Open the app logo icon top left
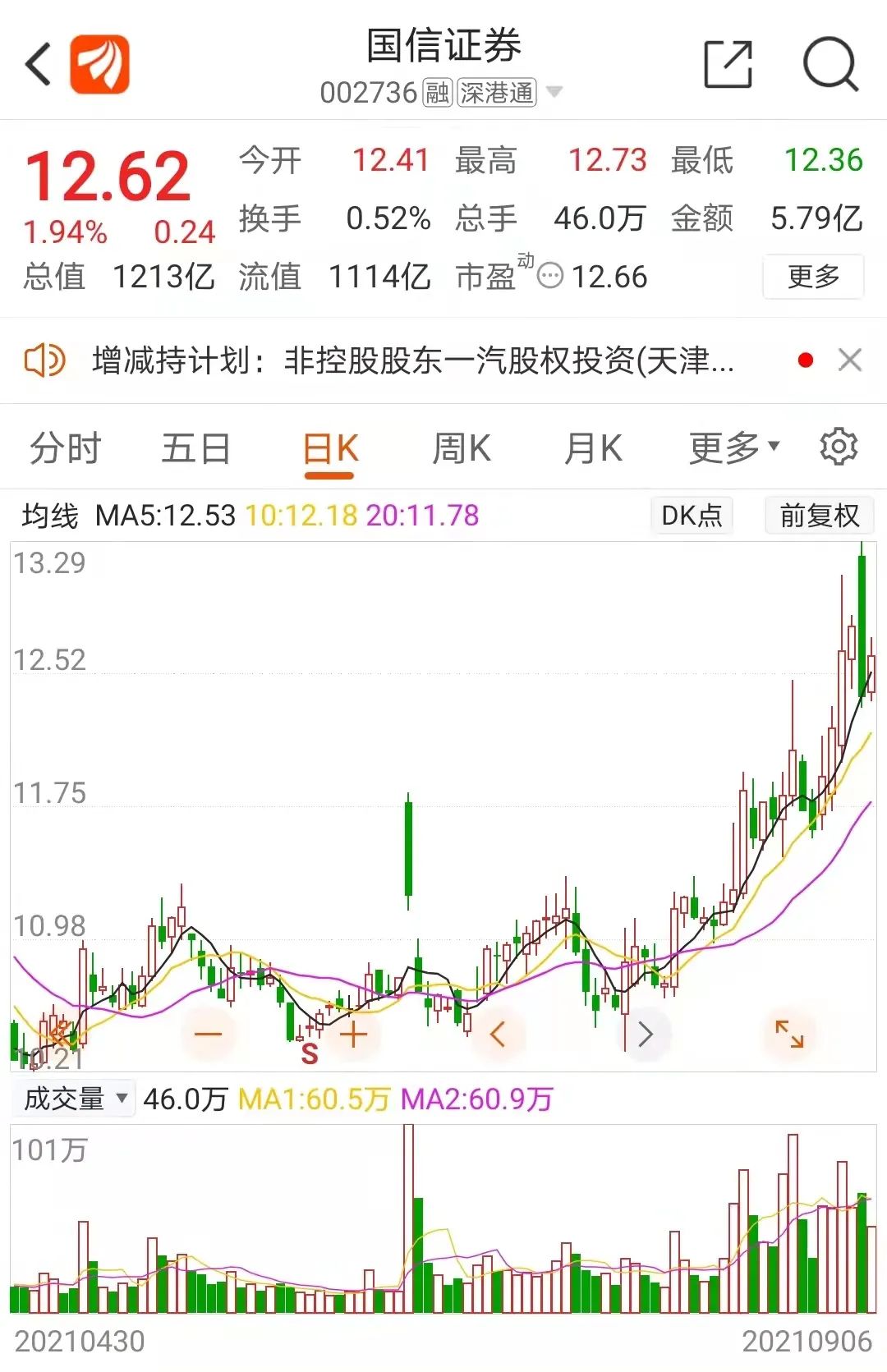887x1372 pixels. click(99, 64)
